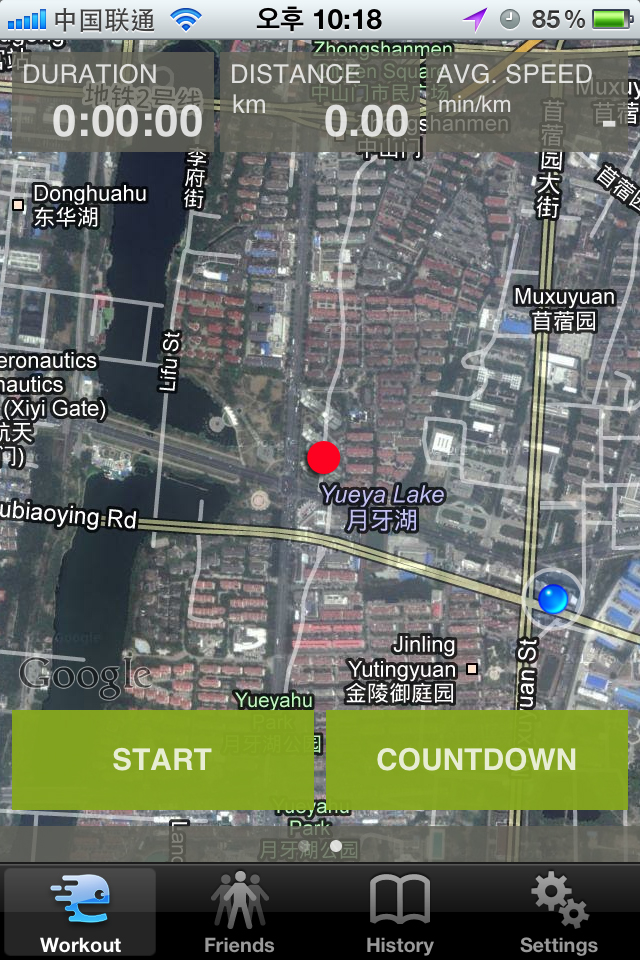Switch to the Friends tab
Image resolution: width=640 pixels, height=960 pixels.
(239, 913)
